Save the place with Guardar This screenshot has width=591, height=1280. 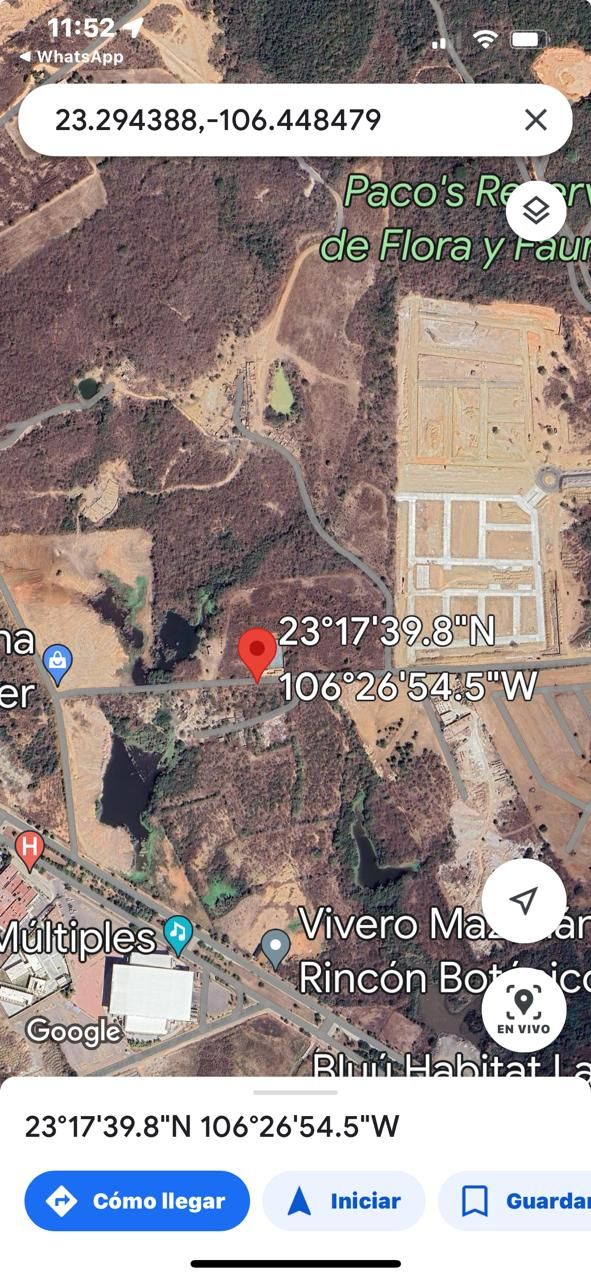(x=515, y=1201)
